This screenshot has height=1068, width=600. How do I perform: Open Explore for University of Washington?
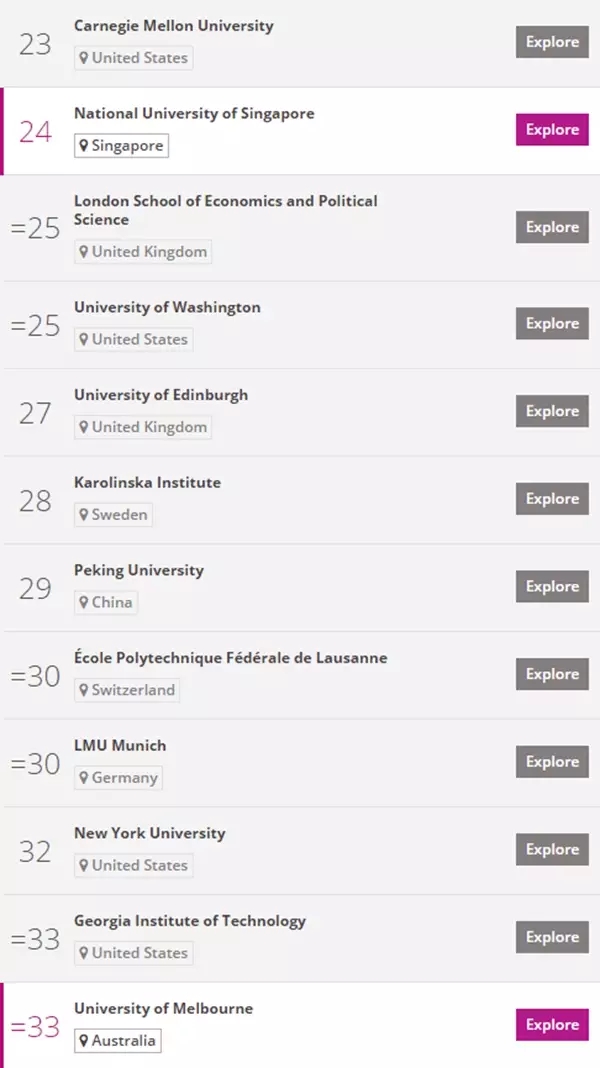(552, 323)
